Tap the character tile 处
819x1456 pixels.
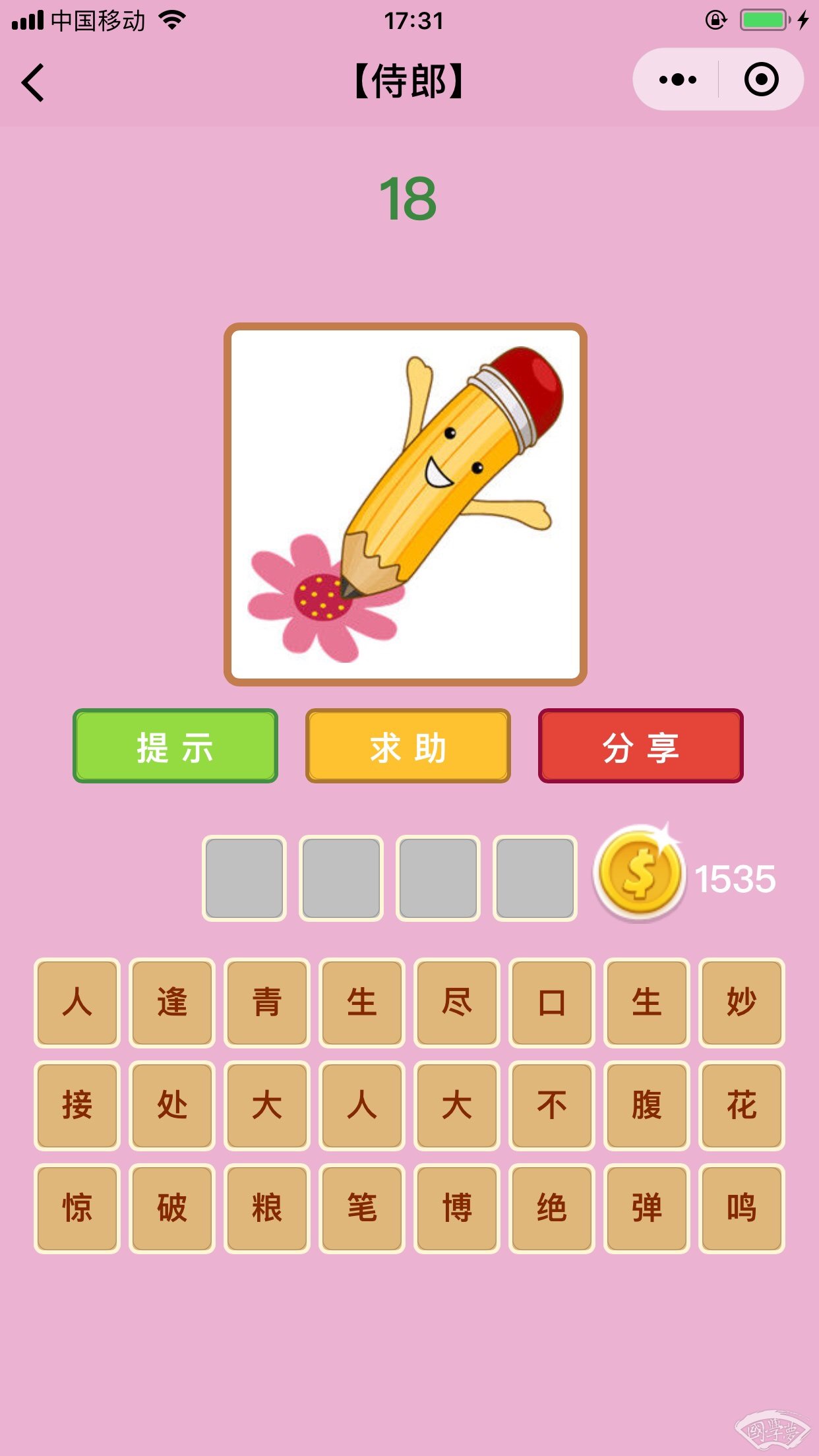(172, 1105)
